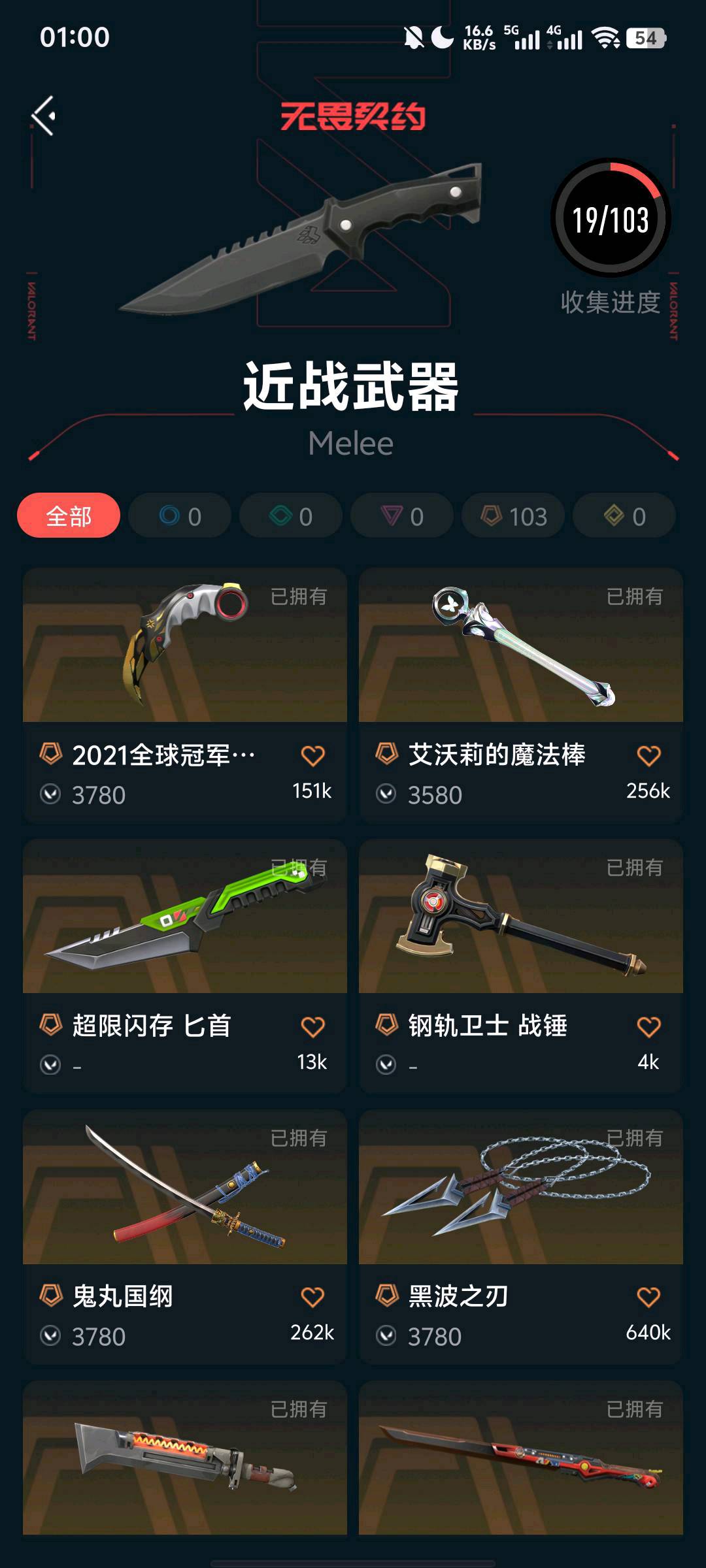706x1568 pixels.
Task: Like the 2021全球冠军 skin
Action: pos(312,756)
